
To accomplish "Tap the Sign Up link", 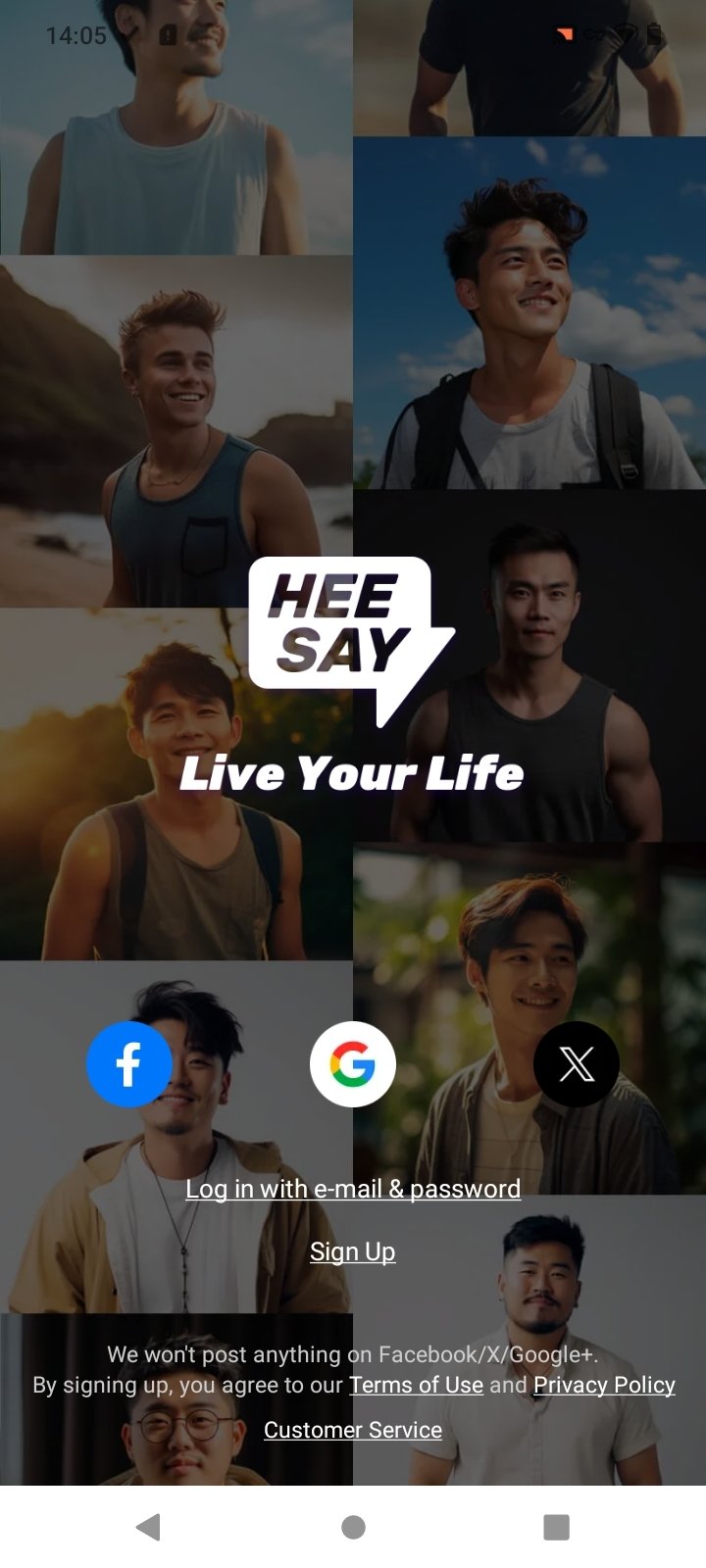I will 353,1251.
